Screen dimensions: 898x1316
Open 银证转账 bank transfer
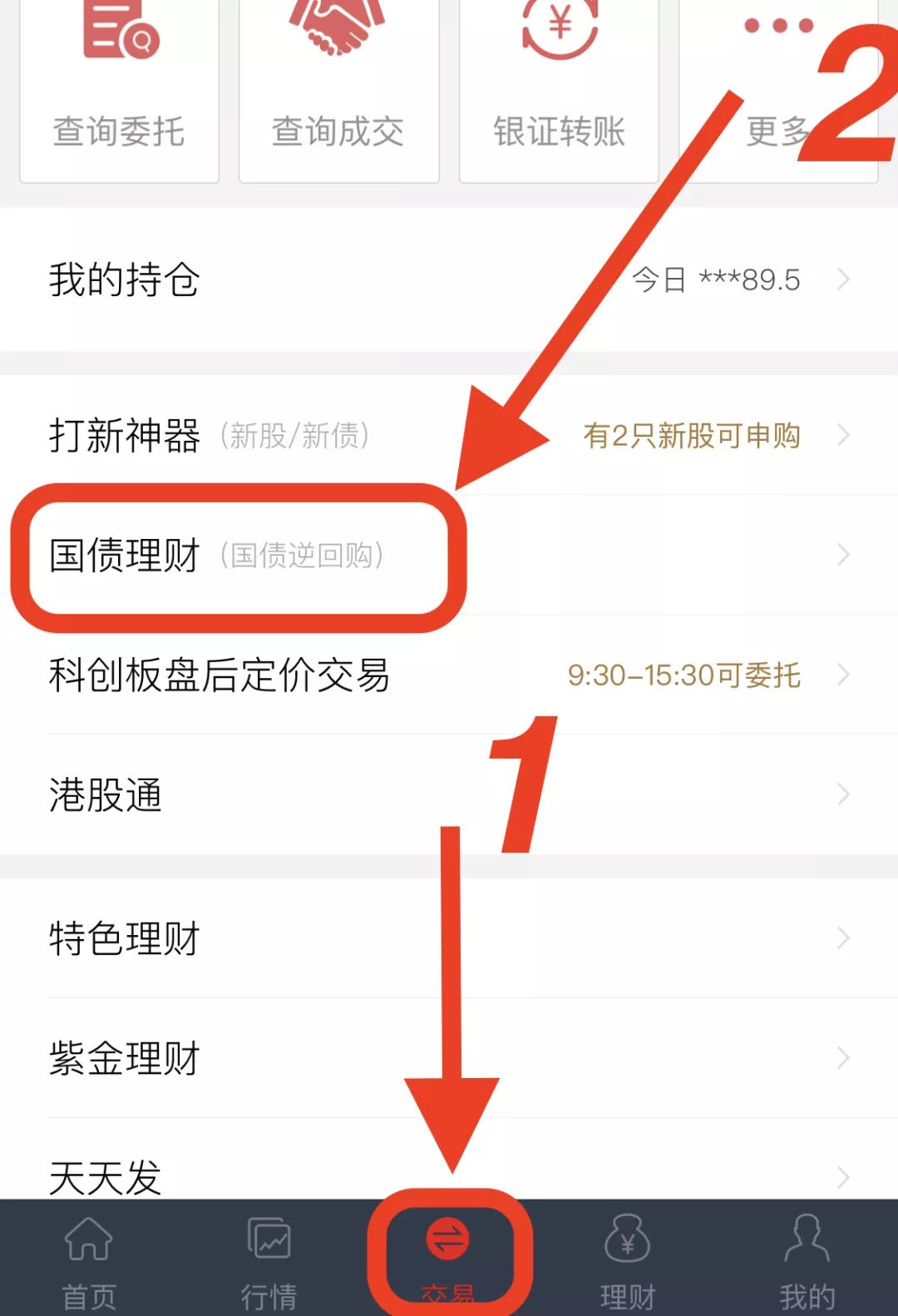pyautogui.click(x=559, y=92)
